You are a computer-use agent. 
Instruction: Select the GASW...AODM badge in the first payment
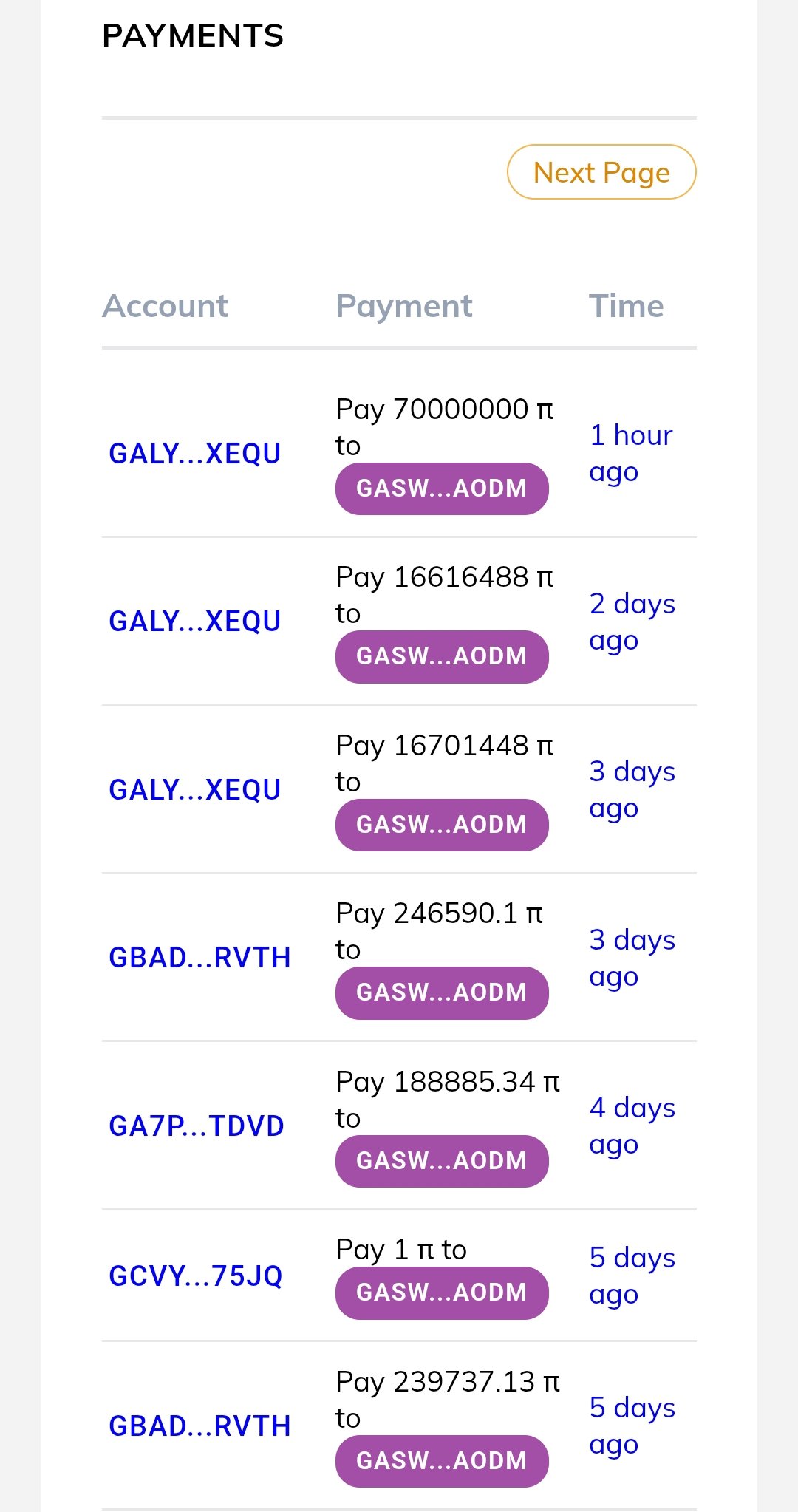(441, 488)
